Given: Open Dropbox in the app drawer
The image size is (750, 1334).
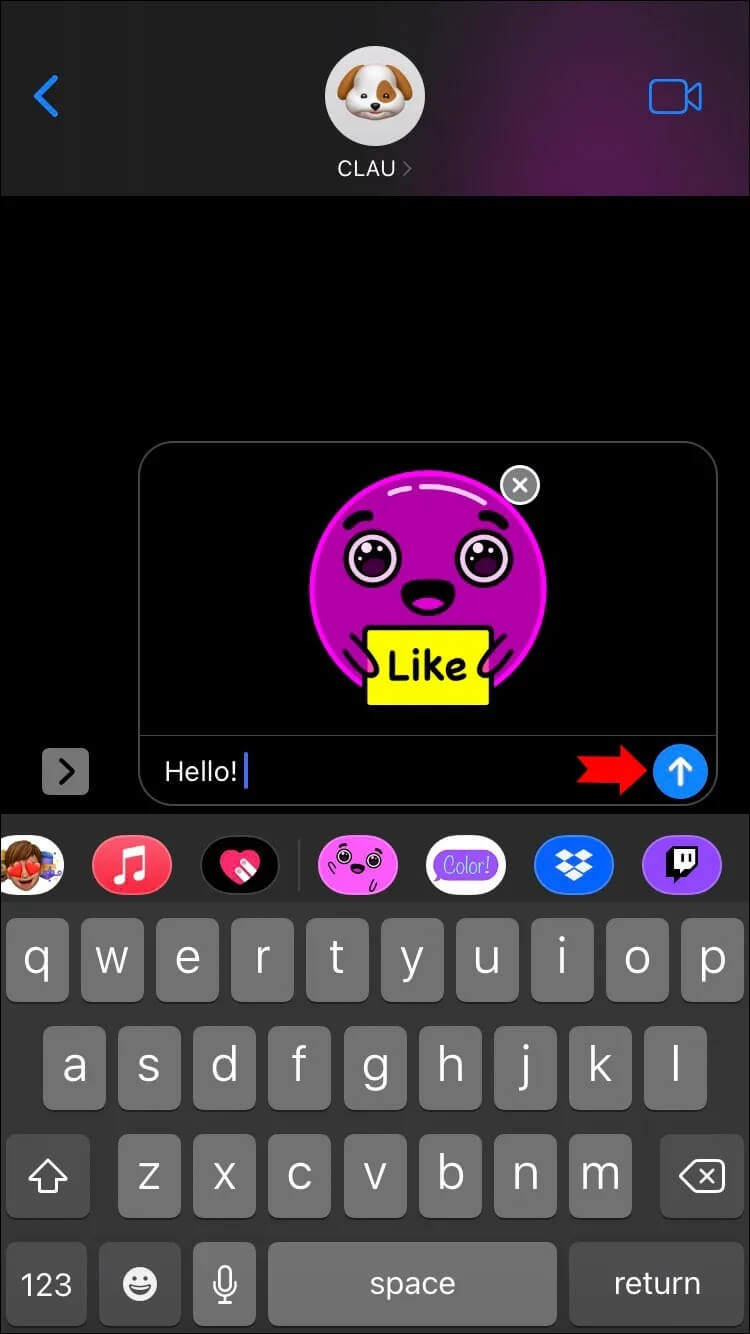Looking at the screenshot, I should 574,865.
